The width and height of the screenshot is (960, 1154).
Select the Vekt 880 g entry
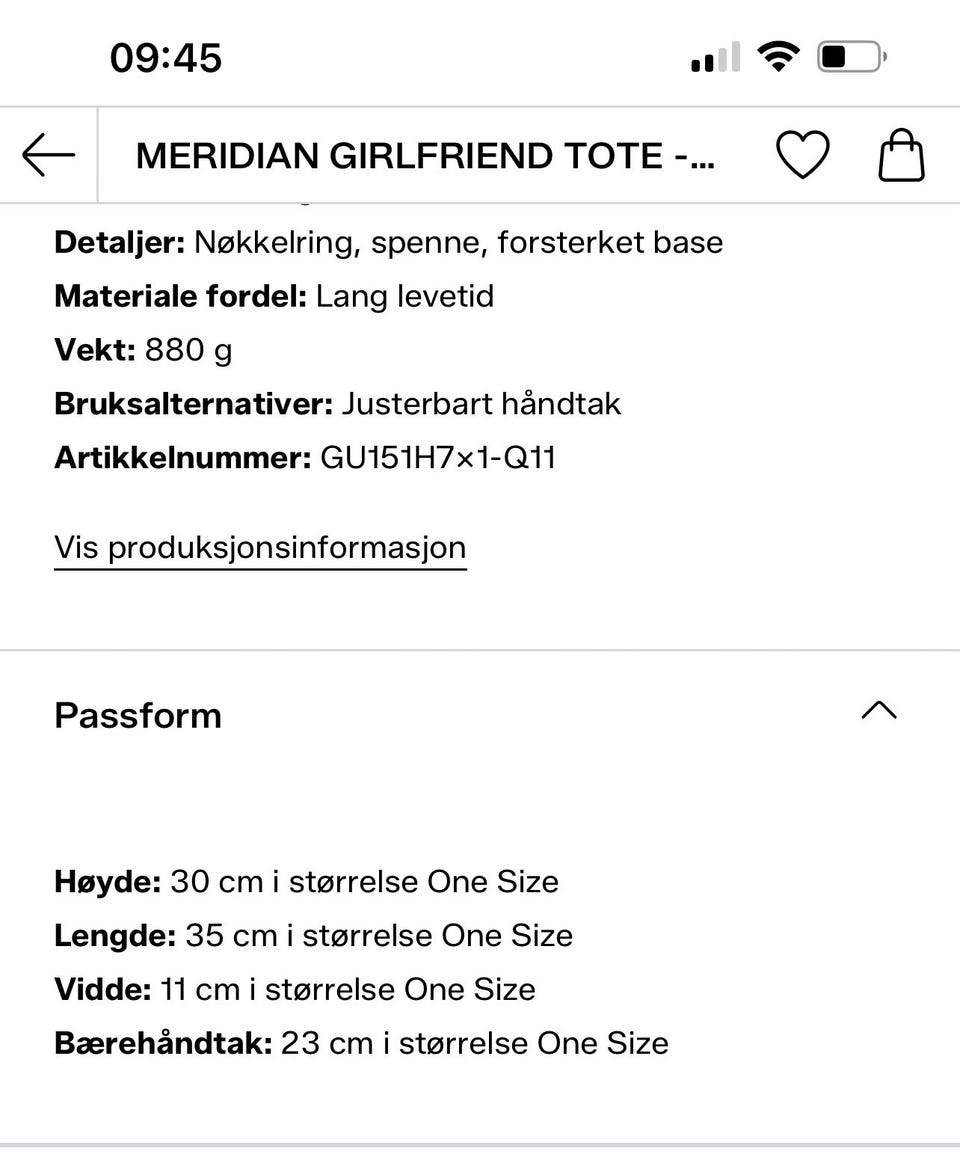point(145,349)
